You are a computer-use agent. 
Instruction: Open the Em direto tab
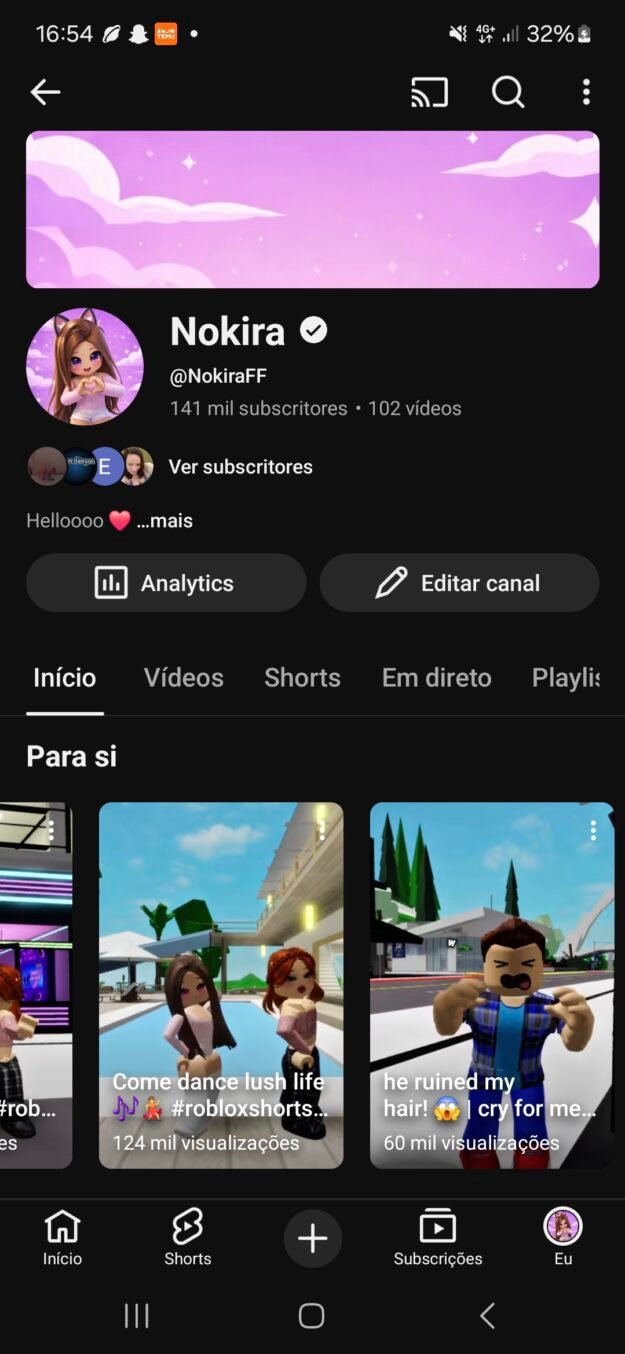436,678
